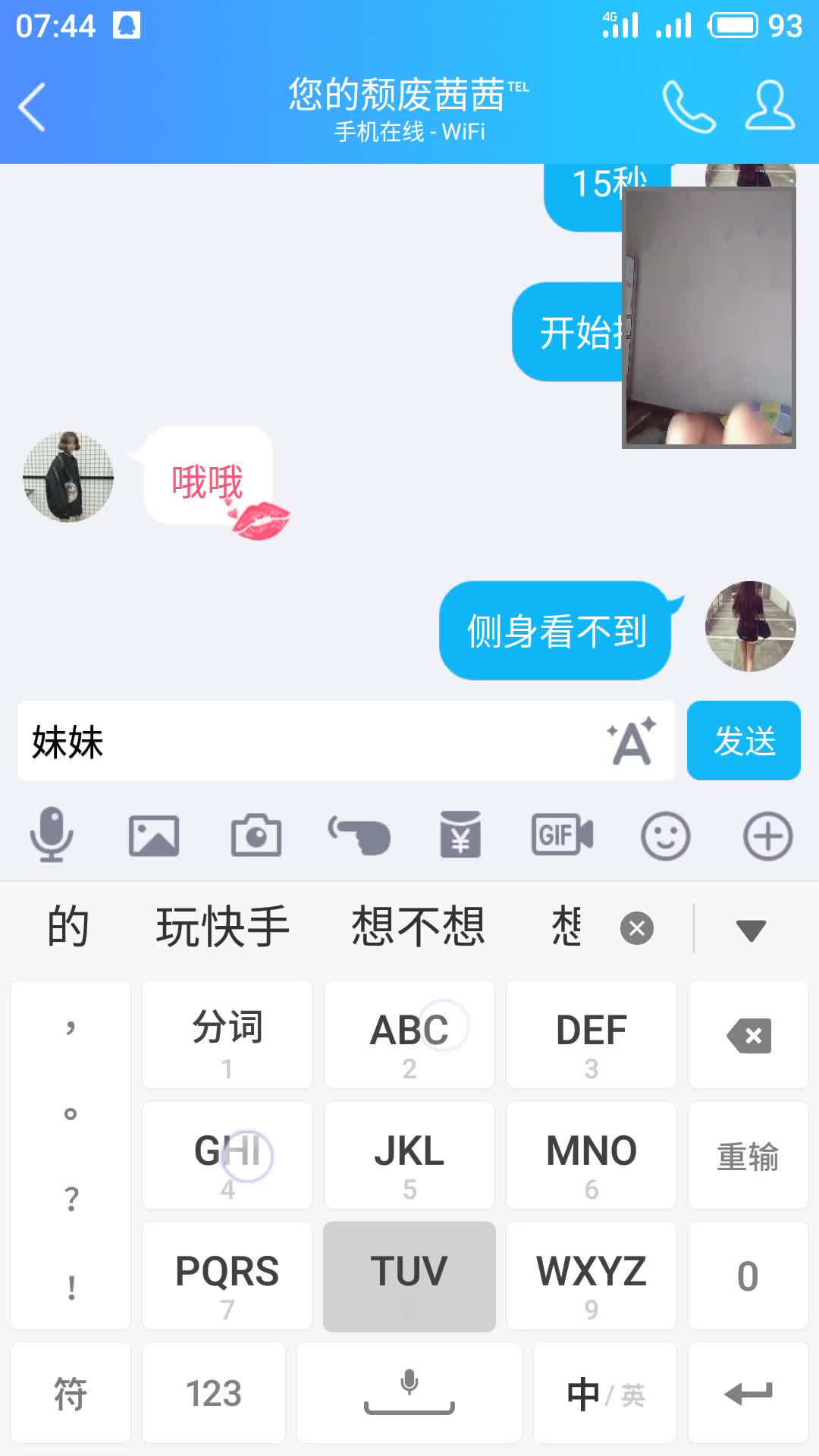Image resolution: width=819 pixels, height=1456 pixels.
Task: Open the GIF video tool
Action: click(563, 836)
